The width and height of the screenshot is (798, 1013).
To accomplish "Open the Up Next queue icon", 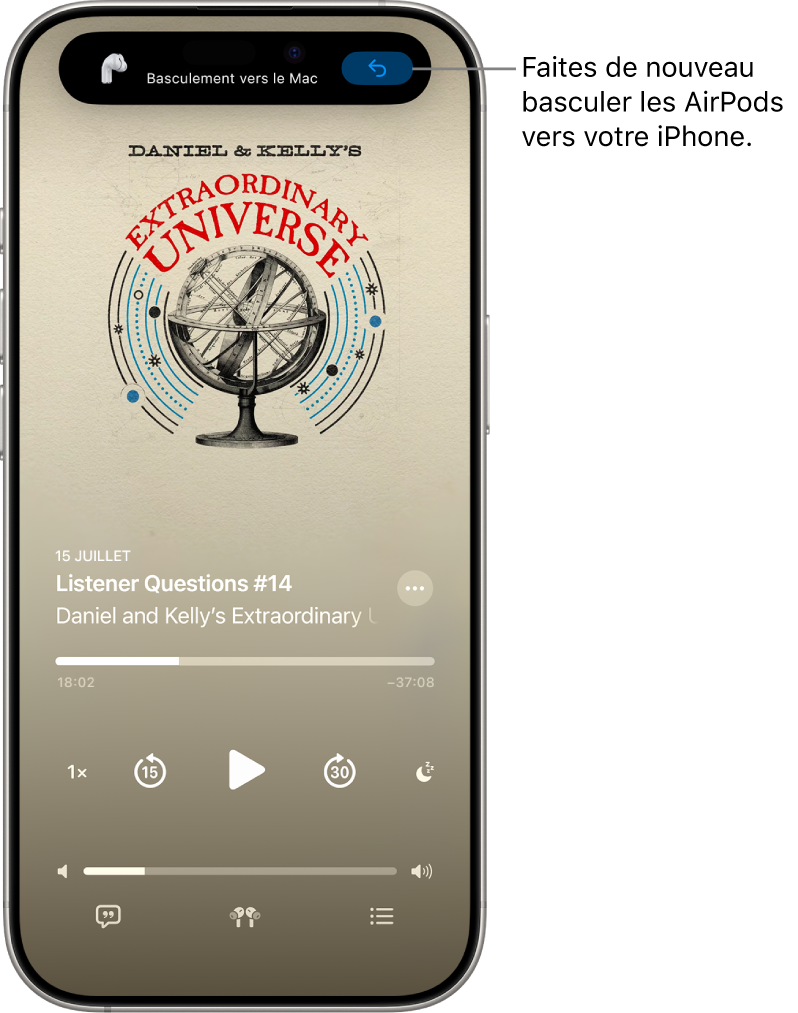I will (381, 916).
